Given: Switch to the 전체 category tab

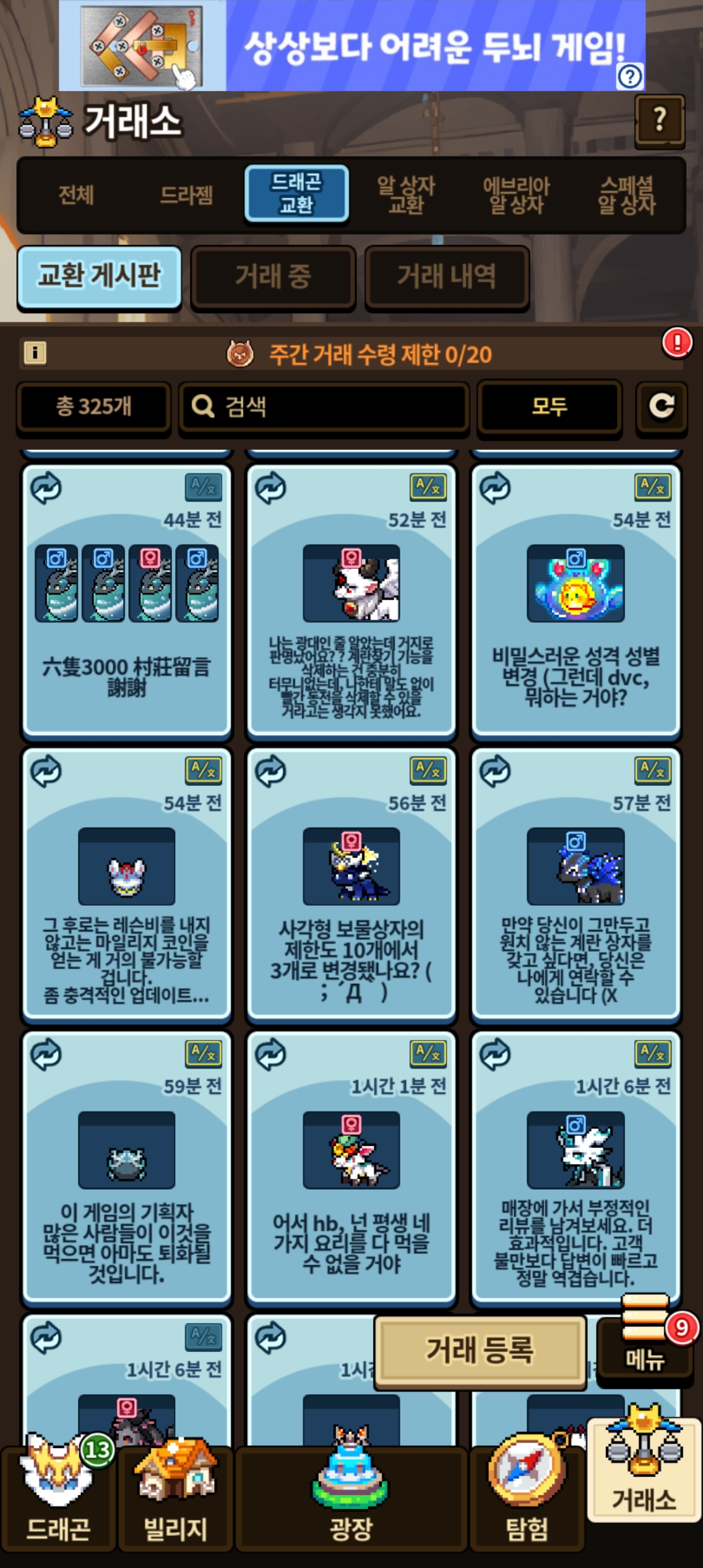Looking at the screenshot, I should pyautogui.click(x=76, y=195).
